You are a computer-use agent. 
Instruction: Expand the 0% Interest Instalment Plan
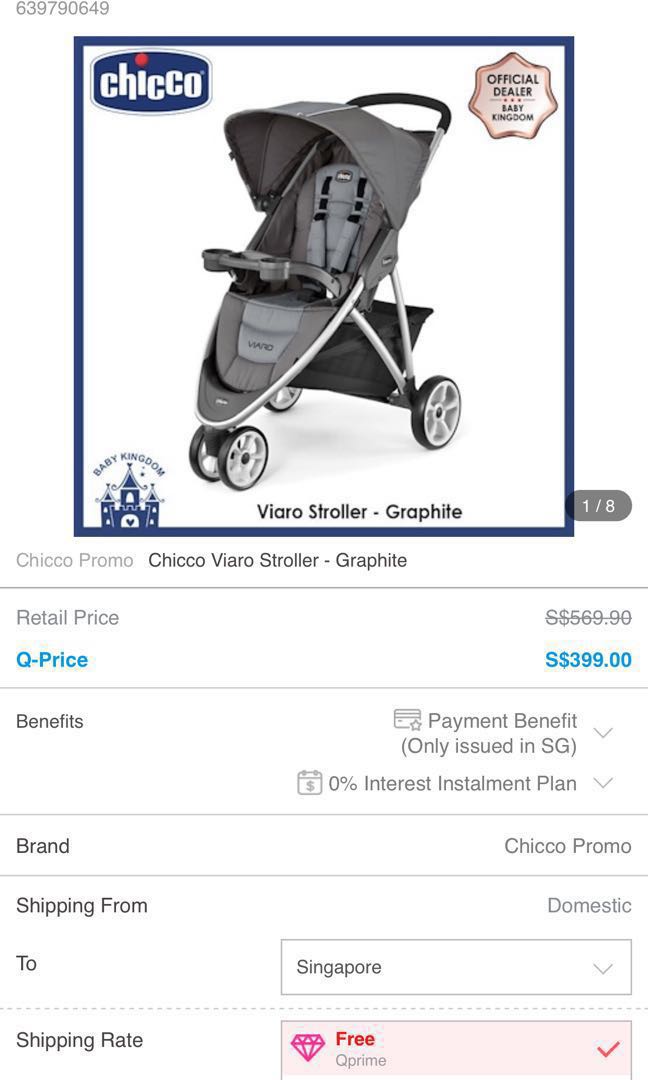(602, 783)
